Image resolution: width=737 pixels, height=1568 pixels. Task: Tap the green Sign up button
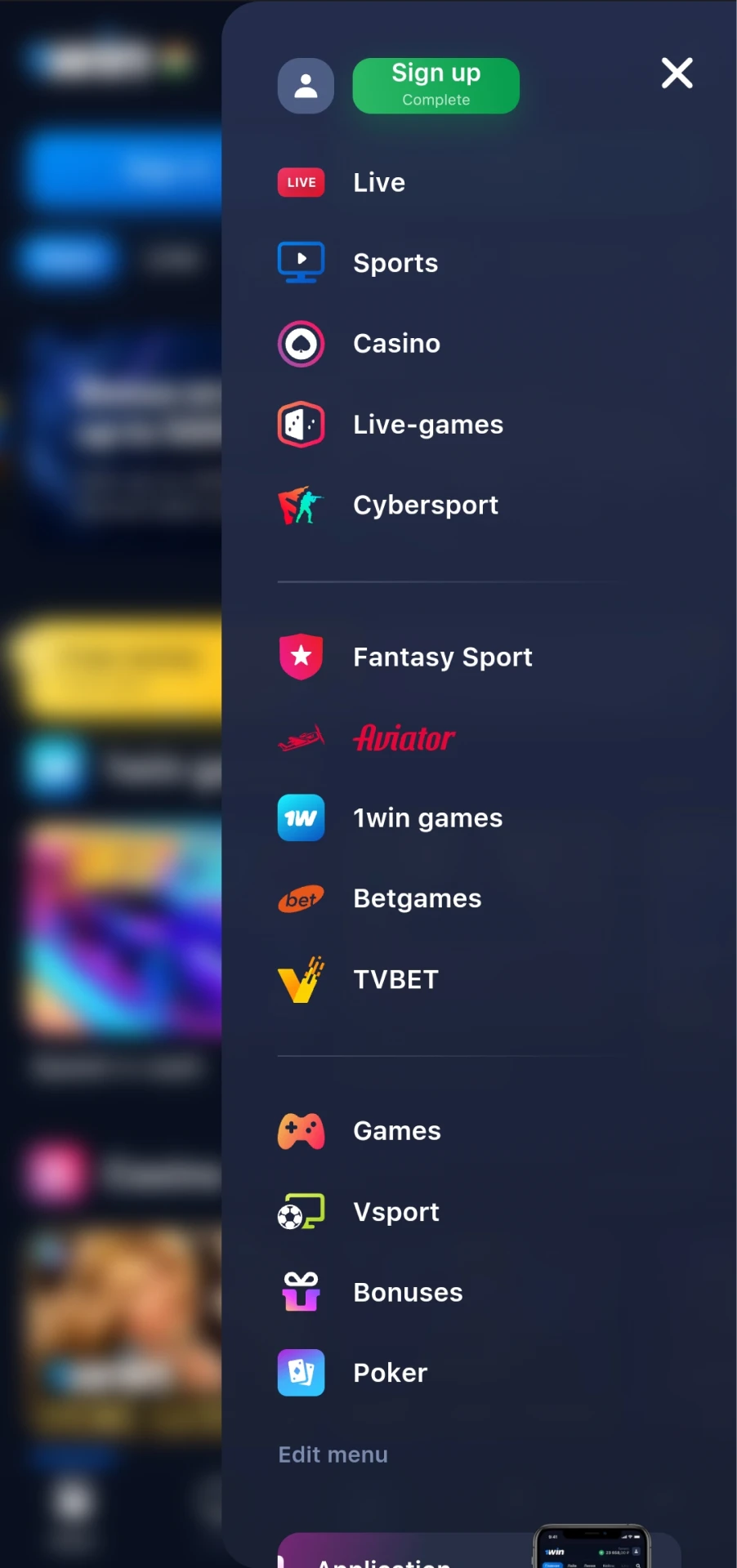(x=435, y=86)
